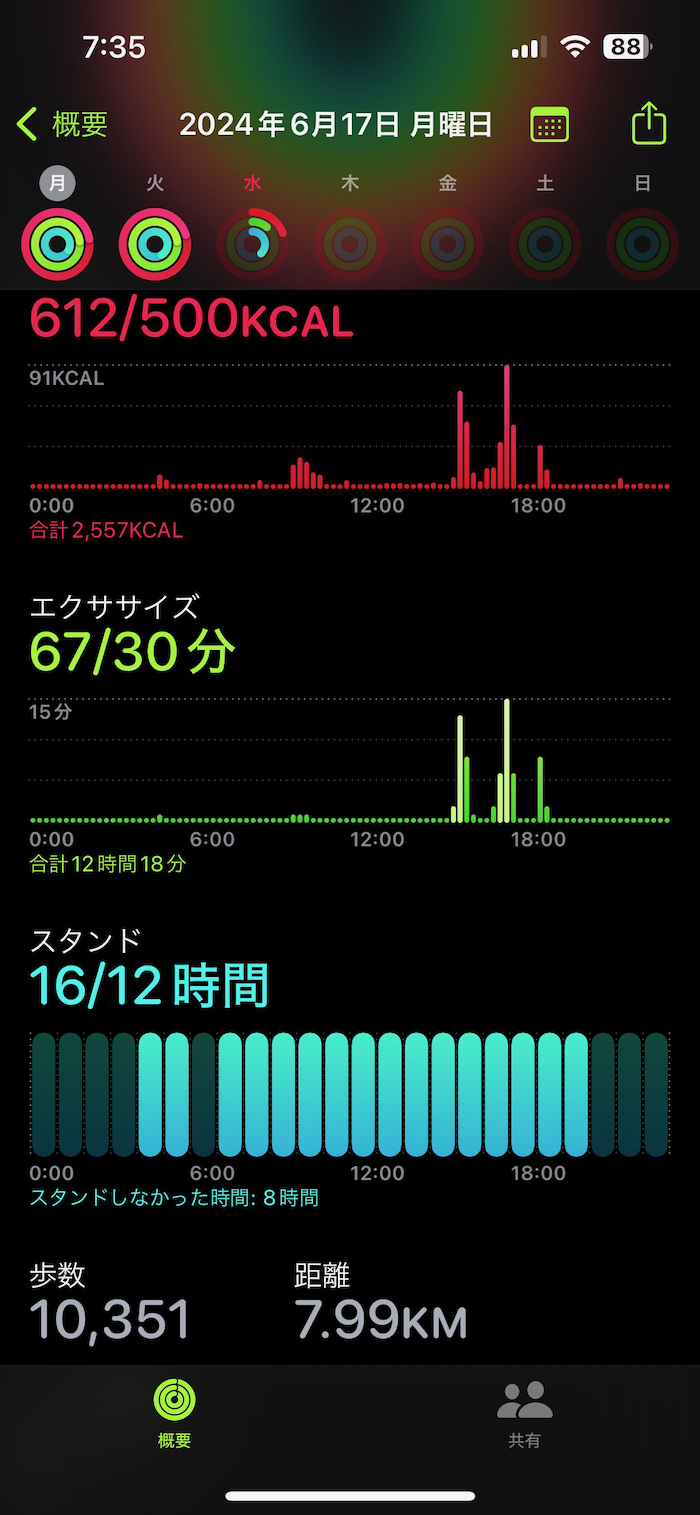Open the calendar icon
Viewport: 700px width, 1515px height.
coord(549,125)
